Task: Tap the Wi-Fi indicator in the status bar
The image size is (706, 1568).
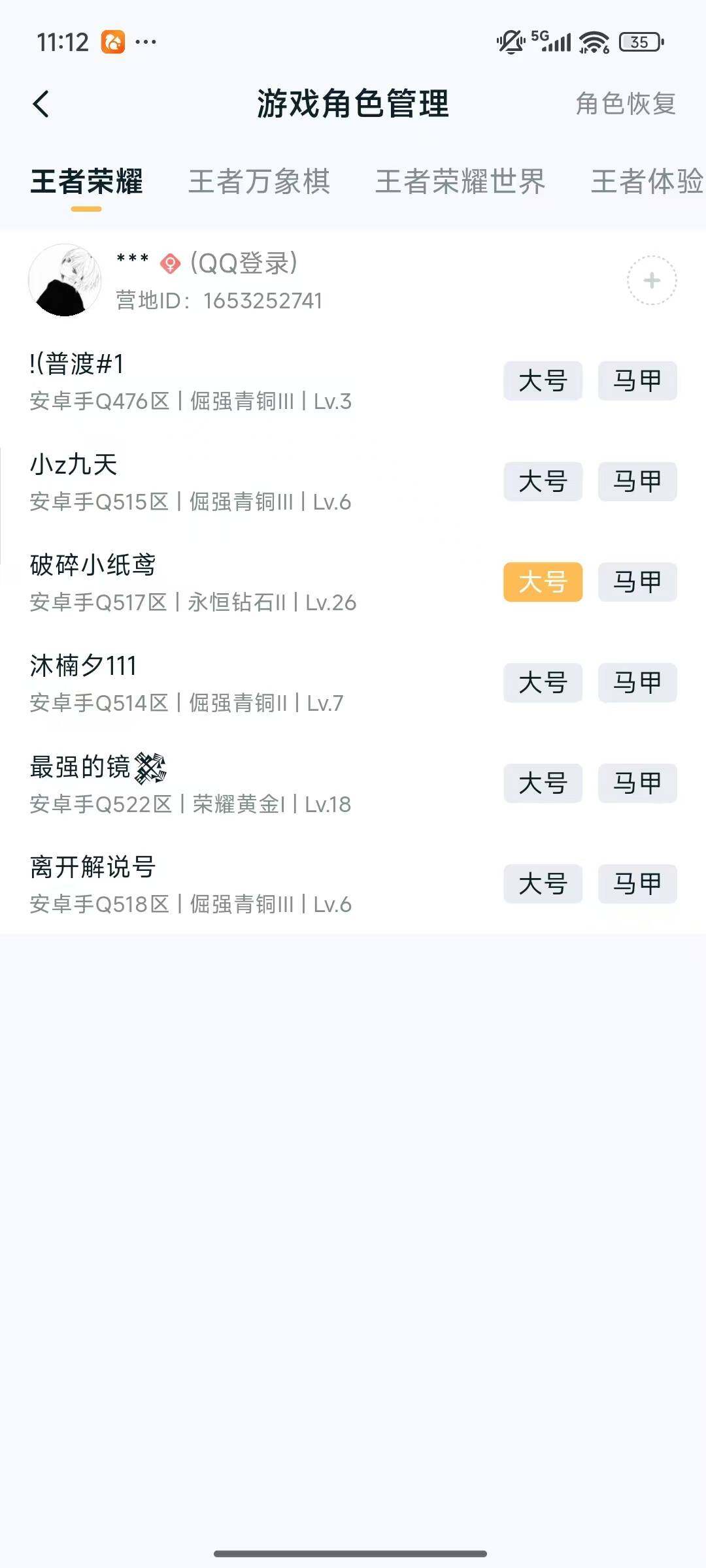Action: point(592,41)
